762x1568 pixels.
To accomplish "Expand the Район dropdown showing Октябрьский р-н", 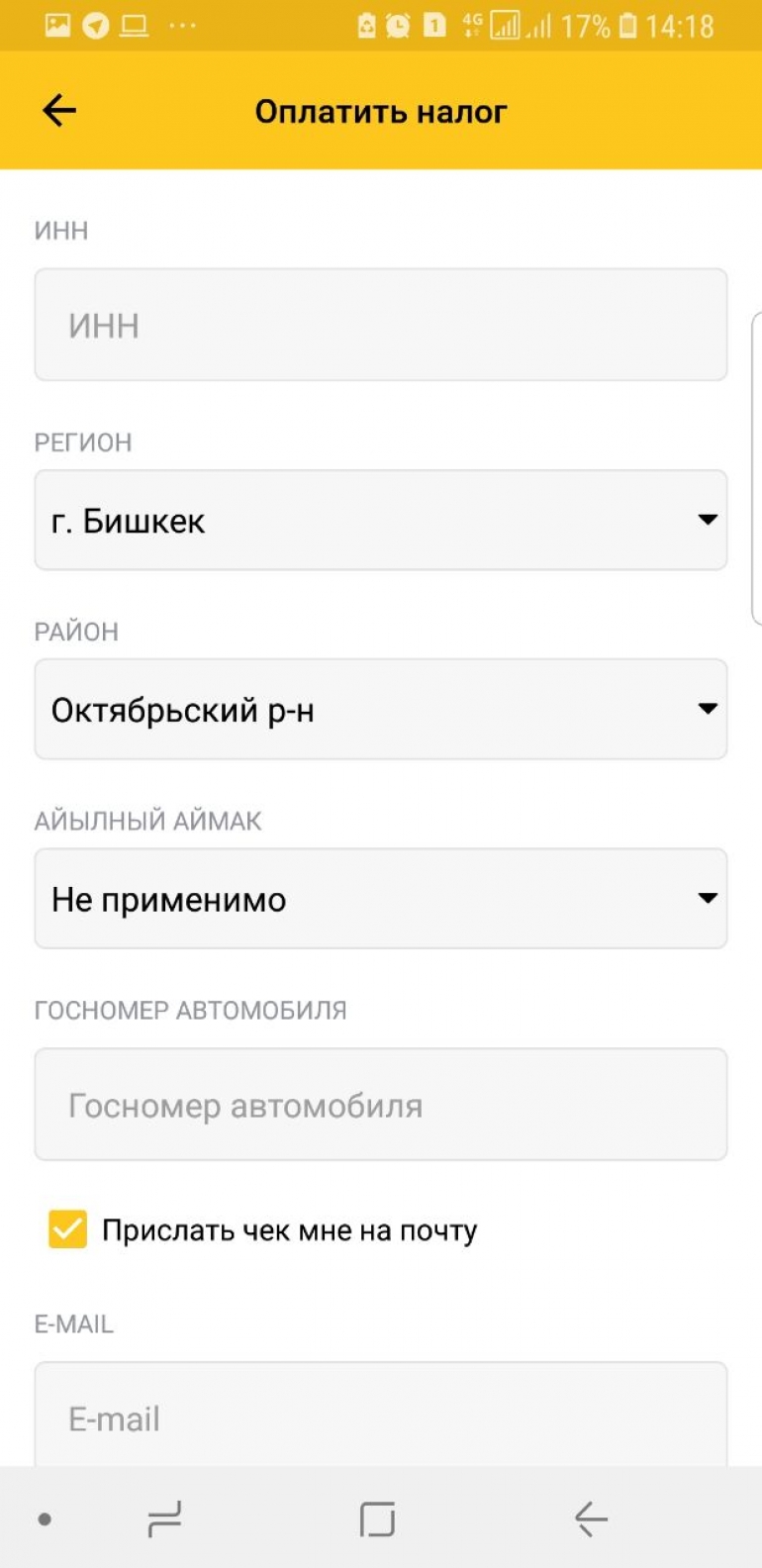I will [381, 709].
